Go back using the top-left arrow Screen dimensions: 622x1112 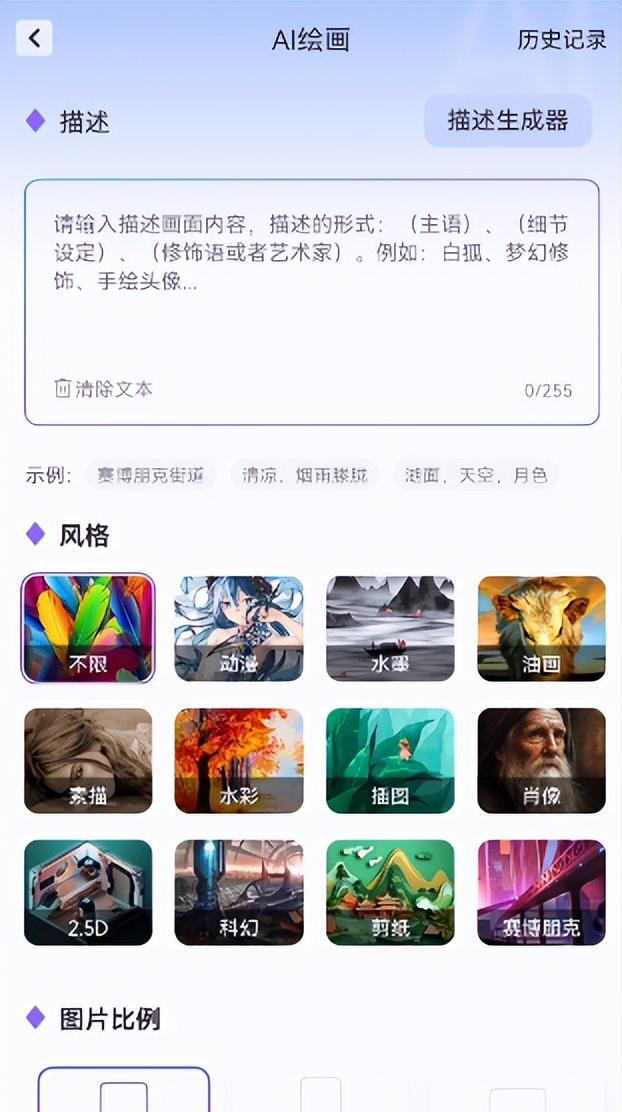click(x=35, y=39)
